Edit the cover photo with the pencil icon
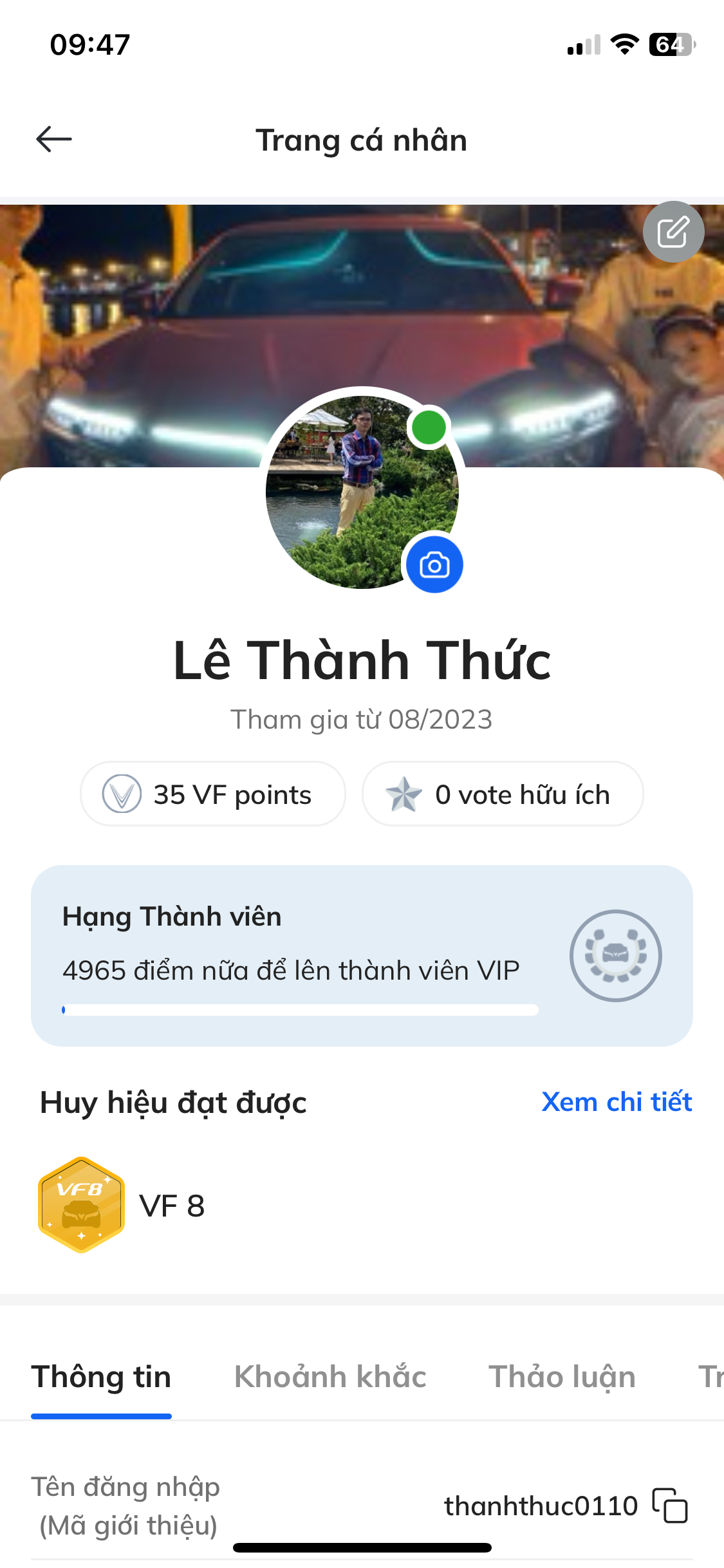 tap(673, 232)
